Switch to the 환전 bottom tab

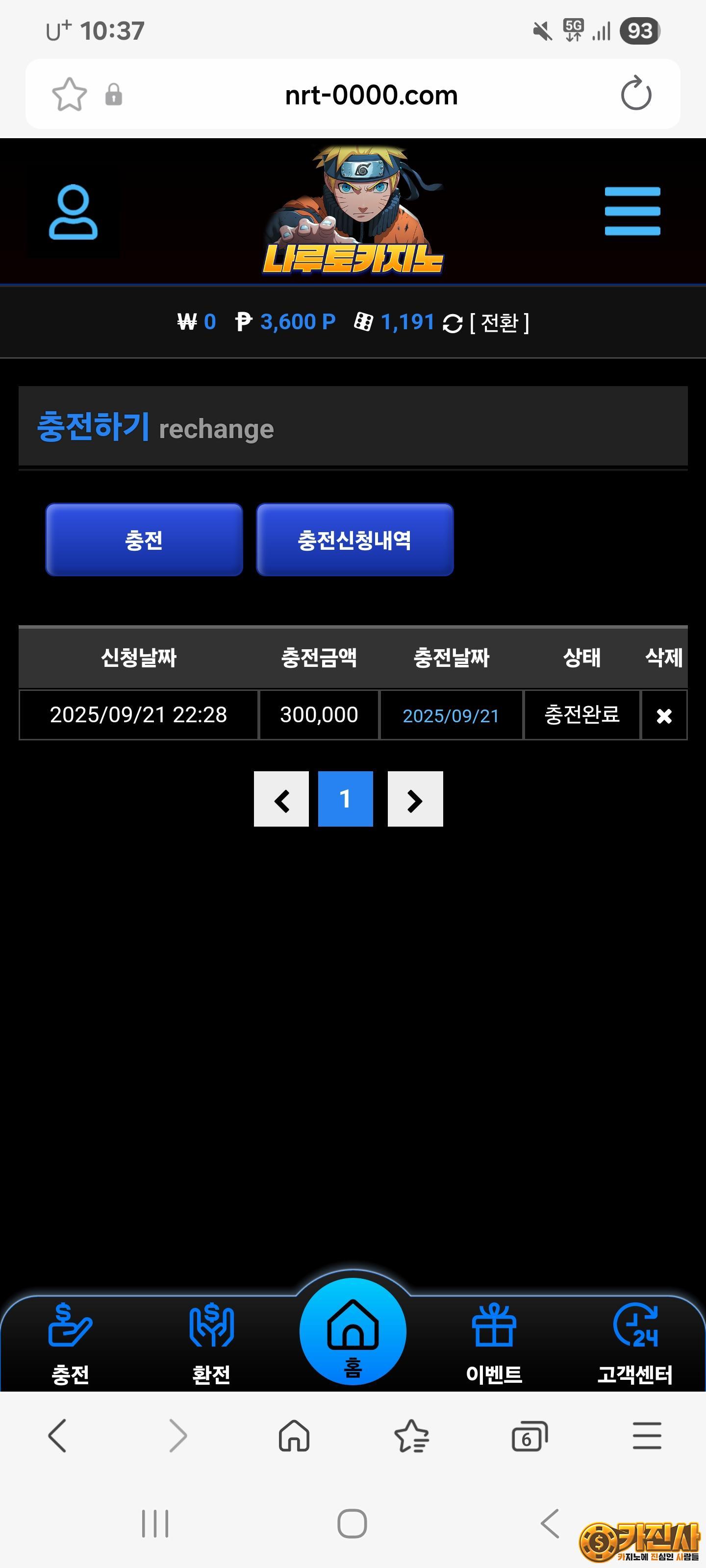click(x=211, y=1342)
